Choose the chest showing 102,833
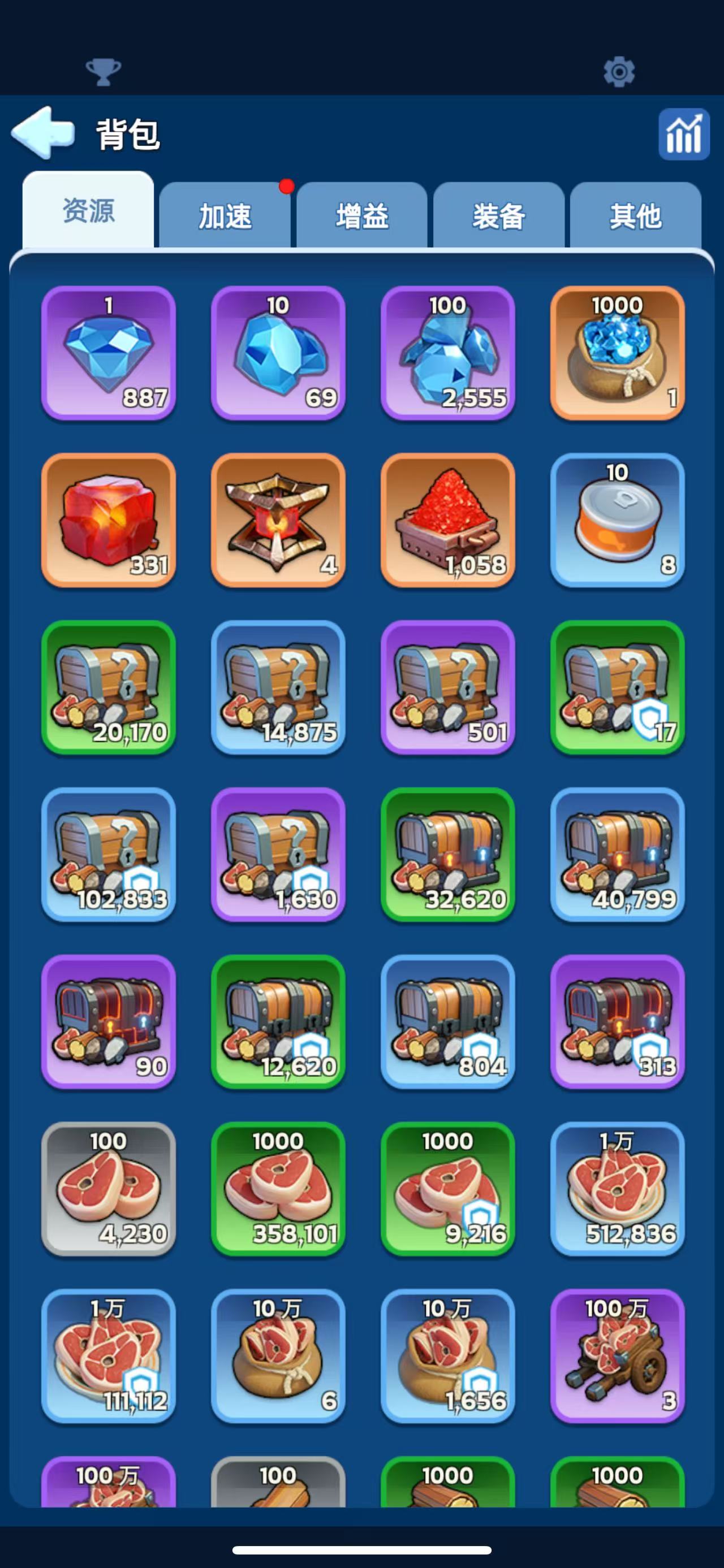This screenshot has height=1568, width=724. pyautogui.click(x=109, y=854)
